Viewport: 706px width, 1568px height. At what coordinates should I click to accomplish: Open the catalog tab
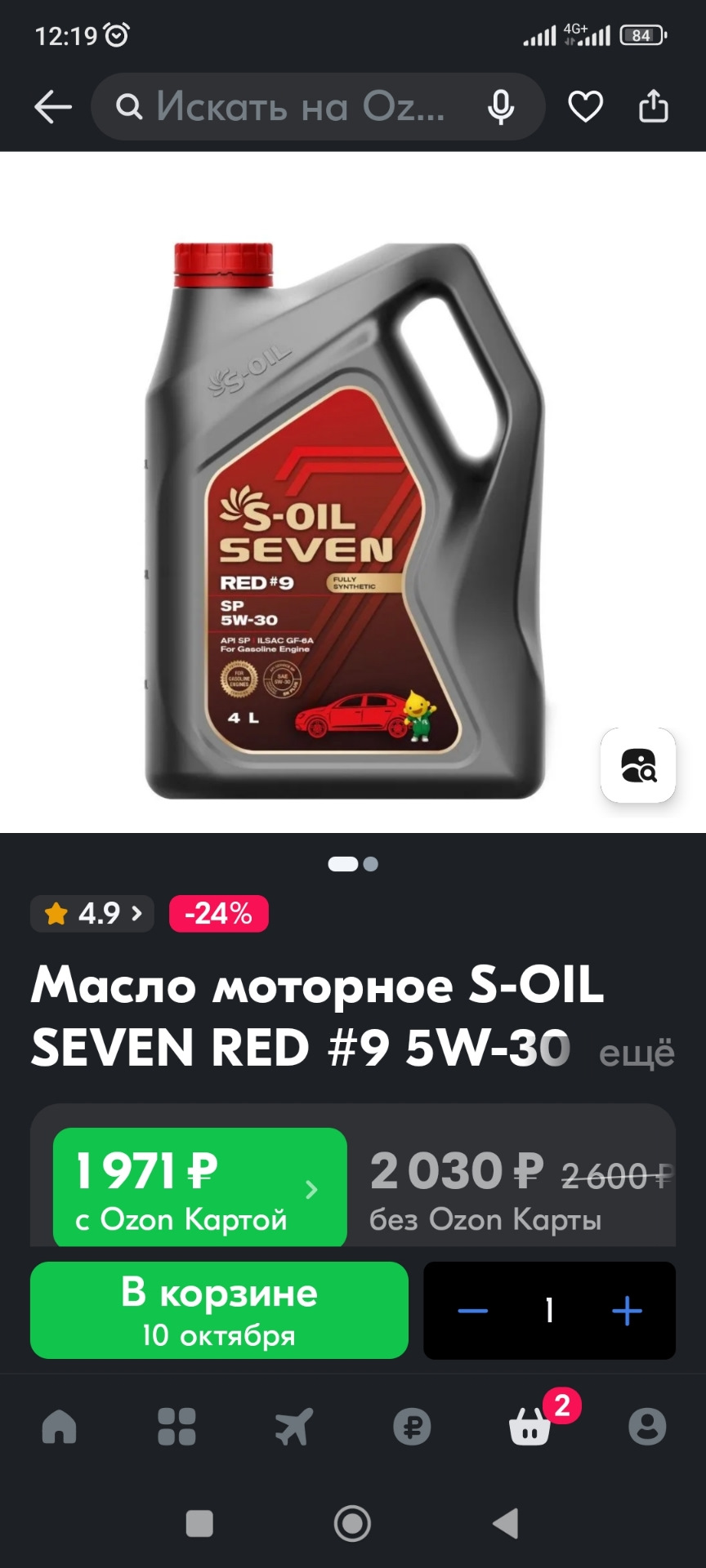pos(176,1427)
